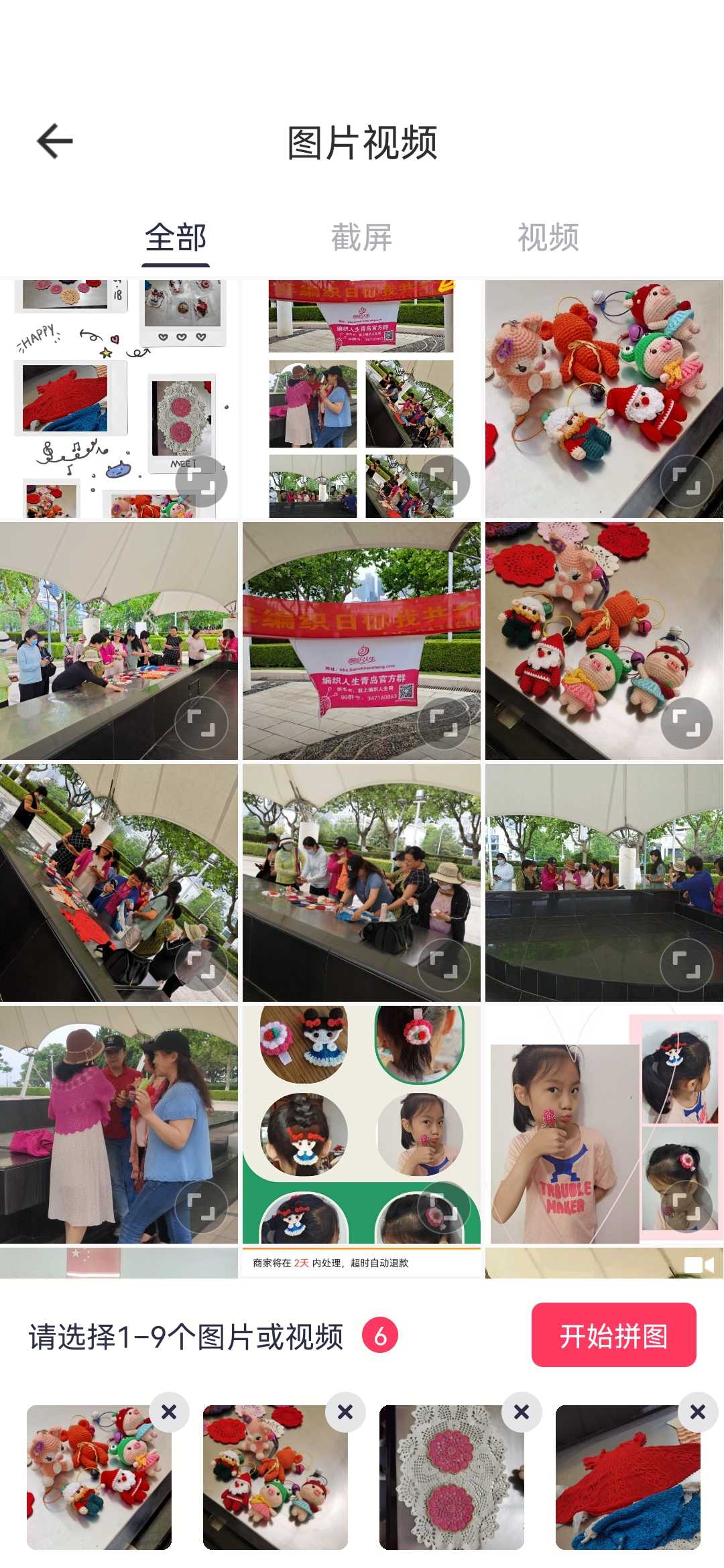Expand the green hair clip collage preview
Screen dimensions: 724x1568
[x=443, y=1207]
